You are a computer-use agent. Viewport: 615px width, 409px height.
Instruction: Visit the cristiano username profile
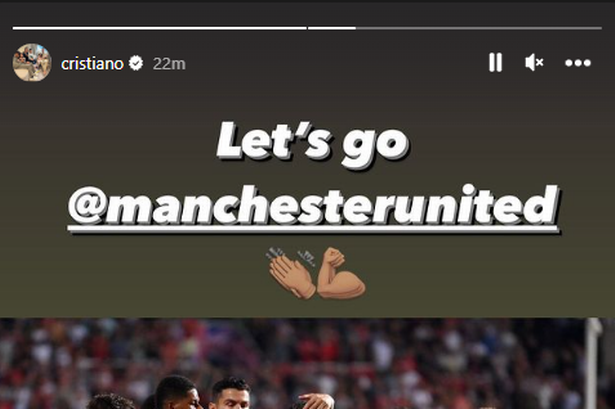click(92, 63)
